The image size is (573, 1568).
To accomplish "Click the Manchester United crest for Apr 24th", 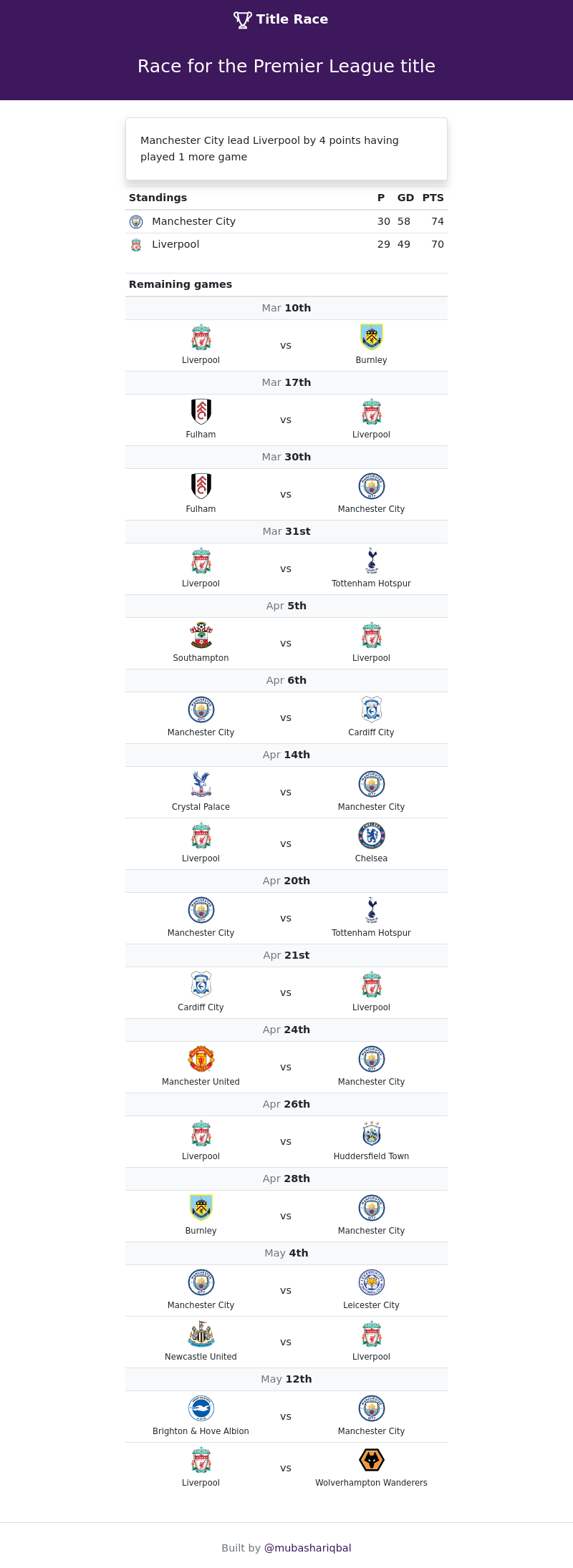I will click(201, 1059).
